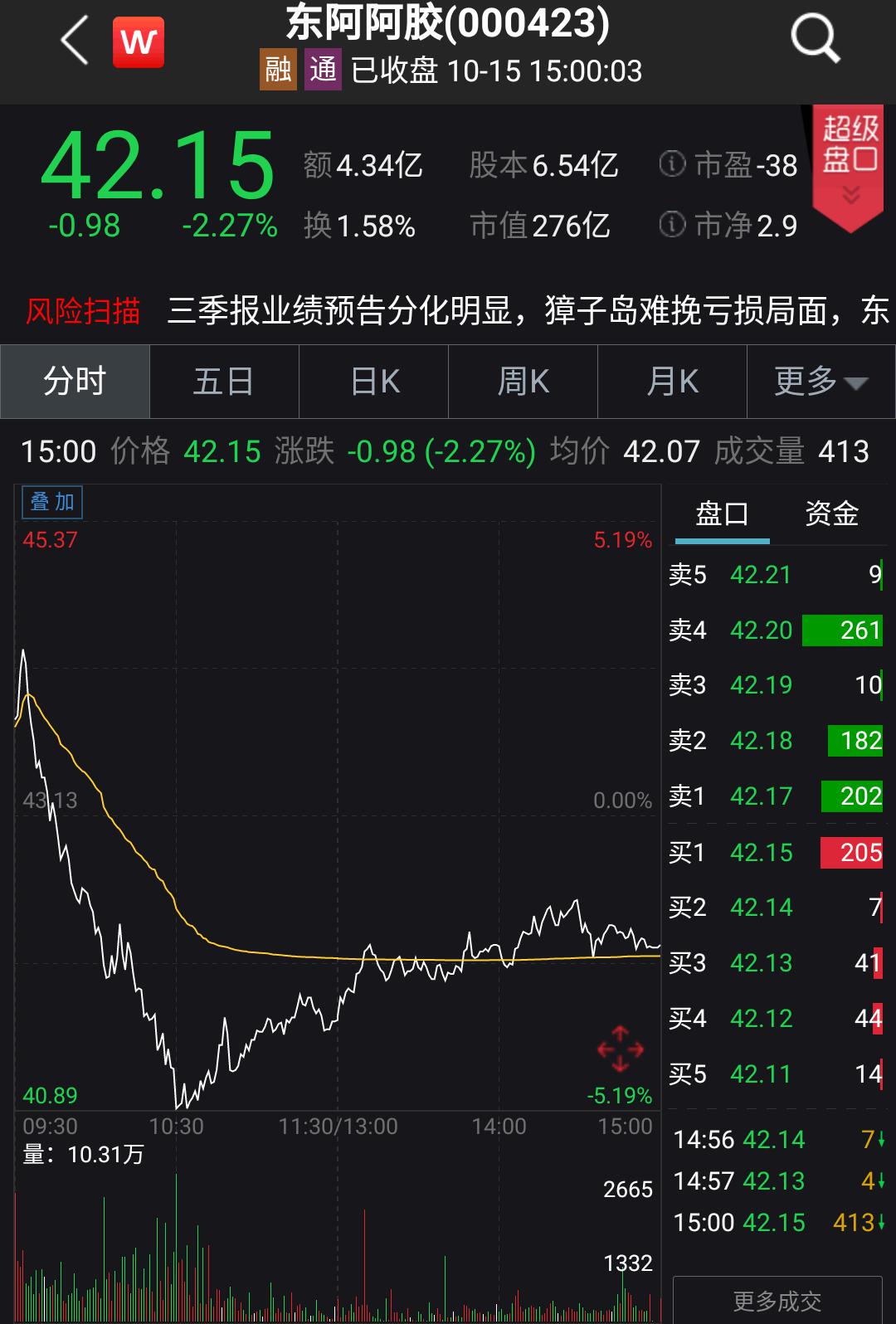Expand the 超级盘口 ribbon panel

tap(848, 149)
